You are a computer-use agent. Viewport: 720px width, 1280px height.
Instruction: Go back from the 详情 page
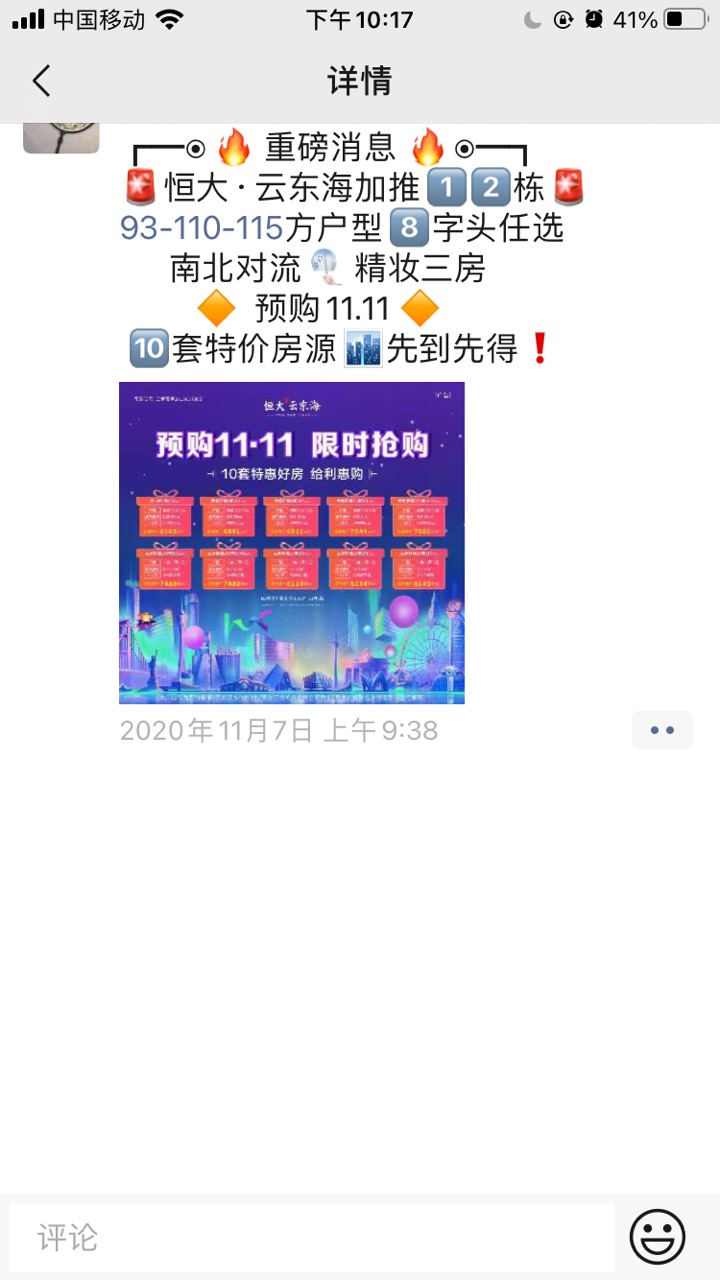[x=41, y=81]
